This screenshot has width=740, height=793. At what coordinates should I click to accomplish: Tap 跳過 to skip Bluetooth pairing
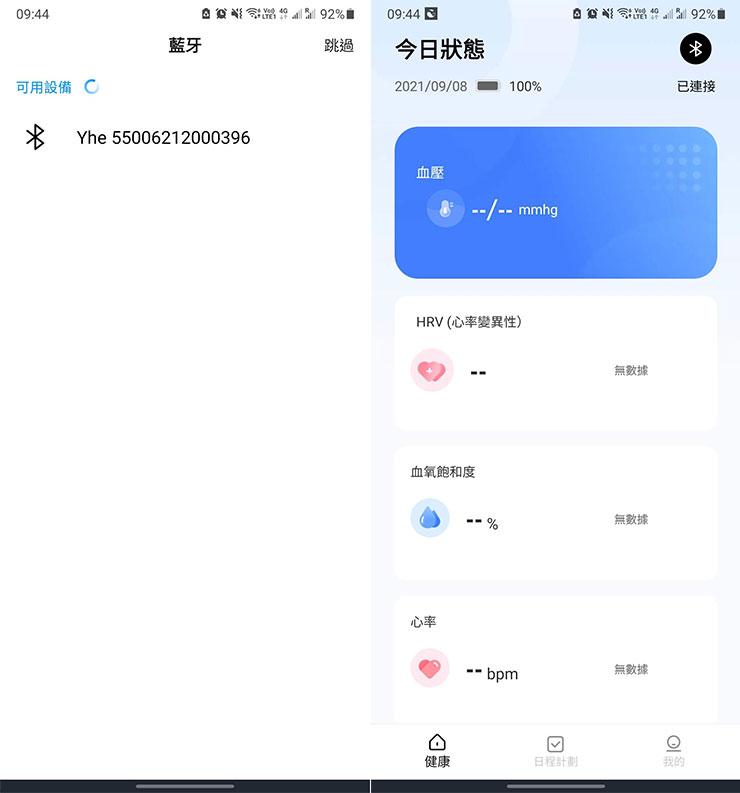click(339, 46)
